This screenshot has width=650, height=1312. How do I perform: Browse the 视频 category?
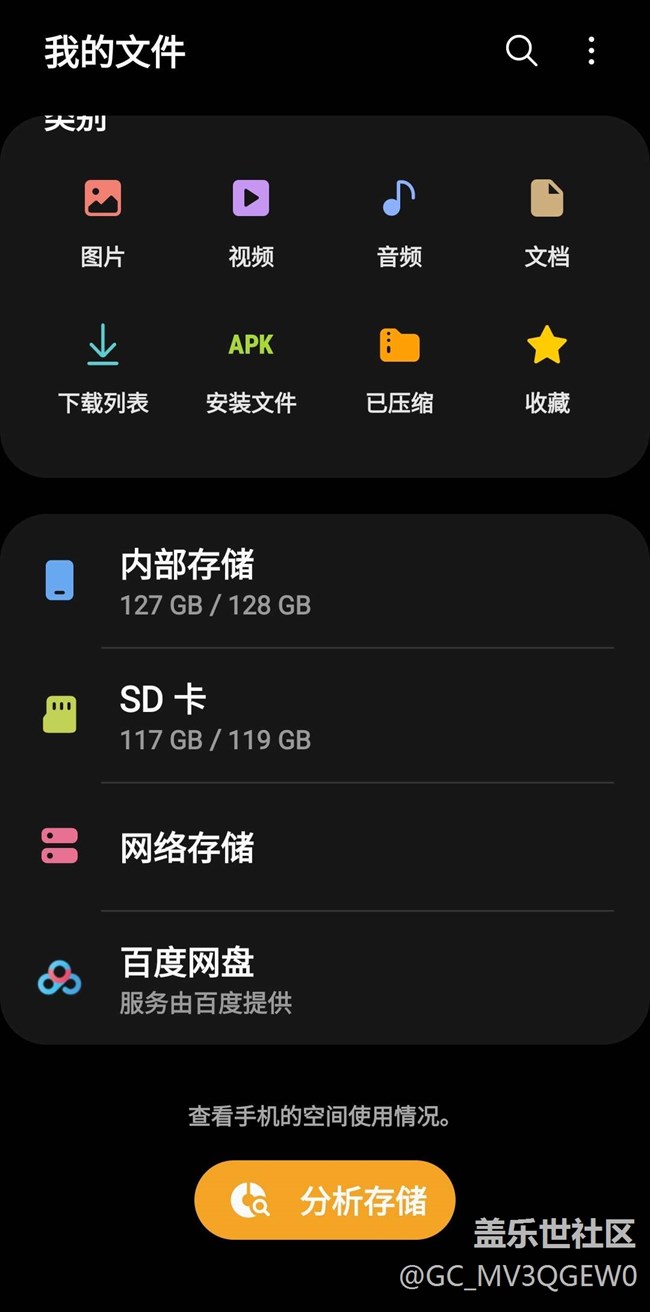click(x=251, y=222)
